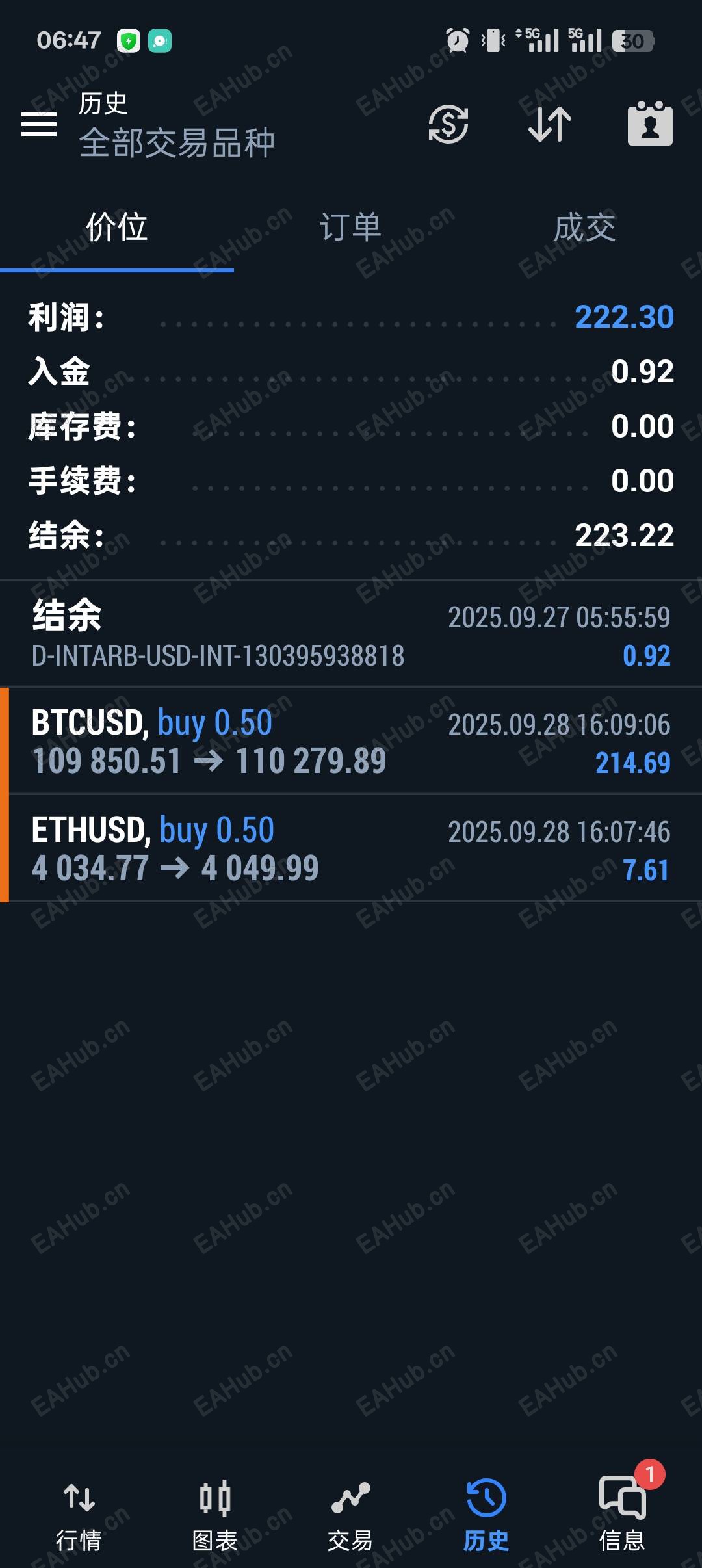Open the hamburger drawer menu
The image size is (702, 1568).
click(x=39, y=124)
